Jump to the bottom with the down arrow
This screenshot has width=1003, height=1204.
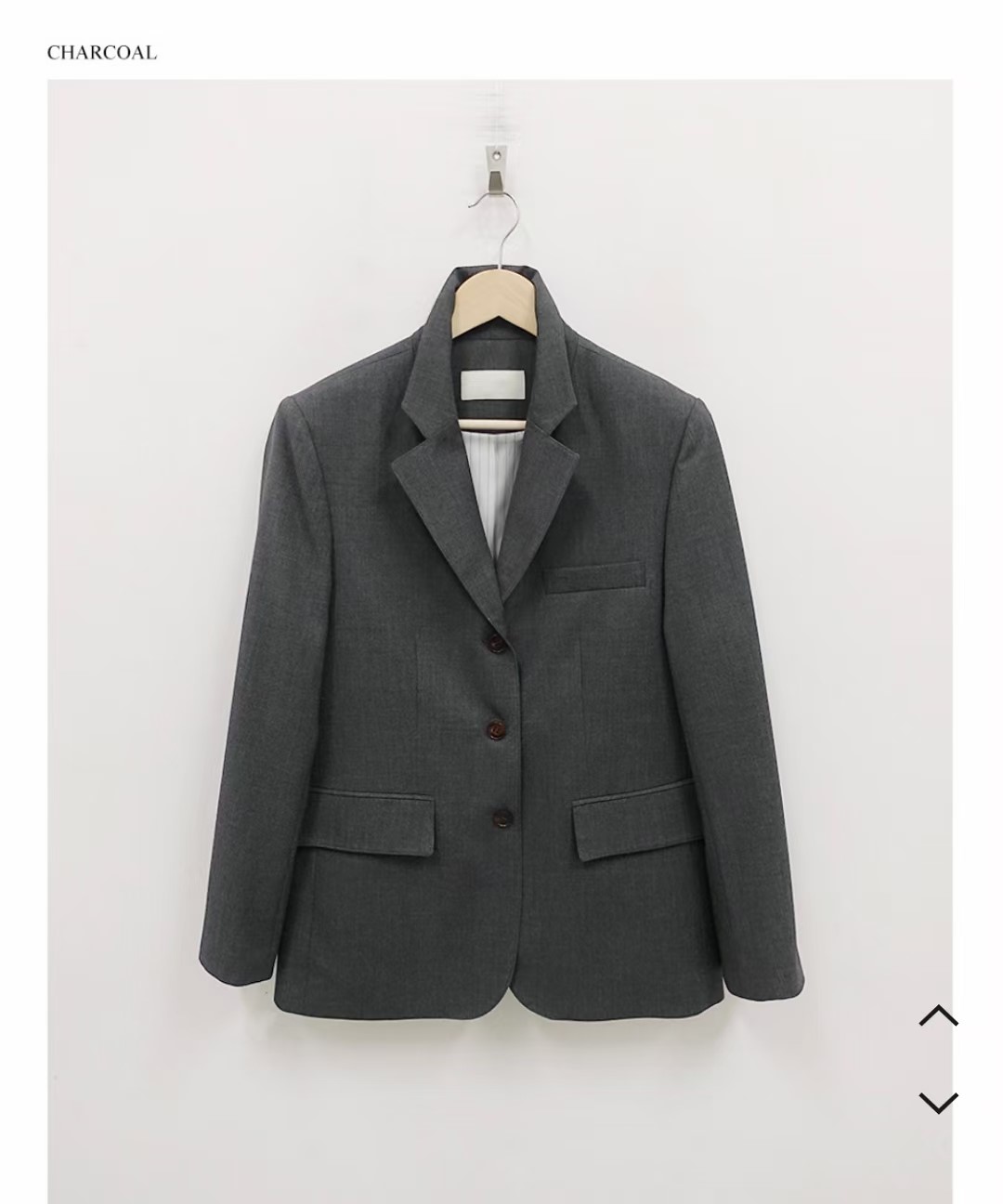pos(938,1103)
